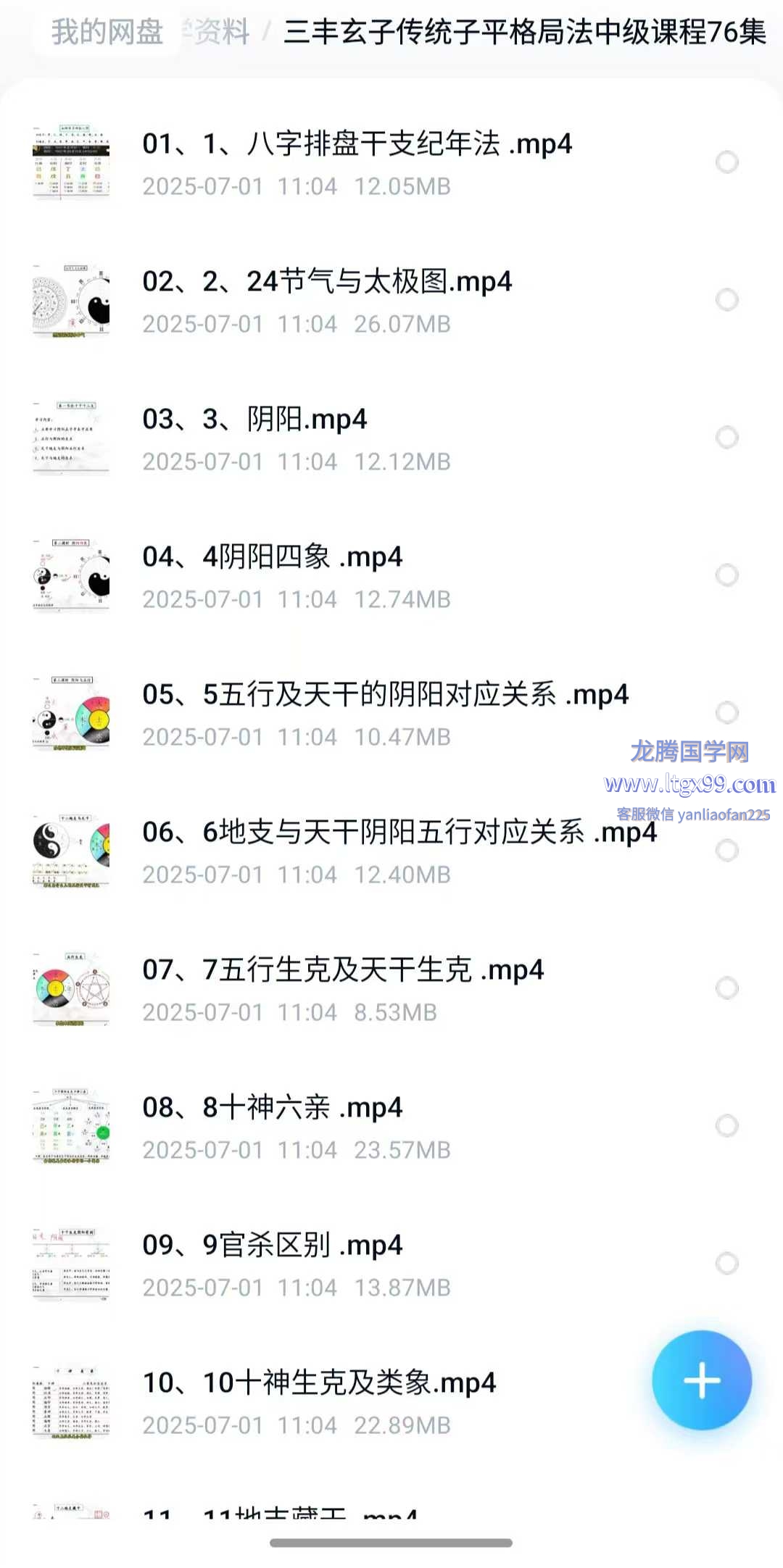Select the 01 八字排盘干支纪年法 file checkbox

click(x=726, y=162)
